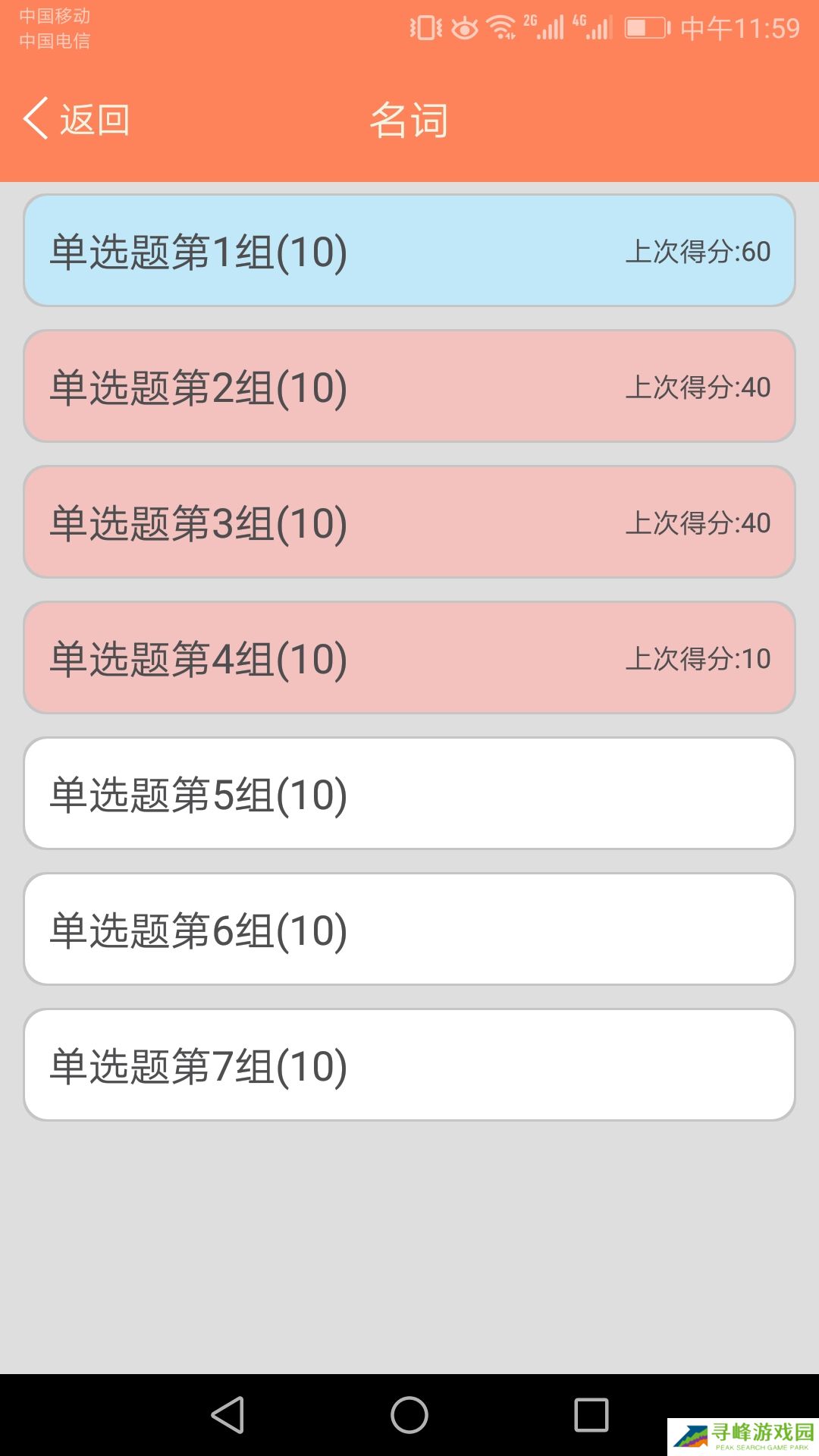The image size is (819, 1456).
Task: Tap the system home button
Action: tap(409, 1415)
